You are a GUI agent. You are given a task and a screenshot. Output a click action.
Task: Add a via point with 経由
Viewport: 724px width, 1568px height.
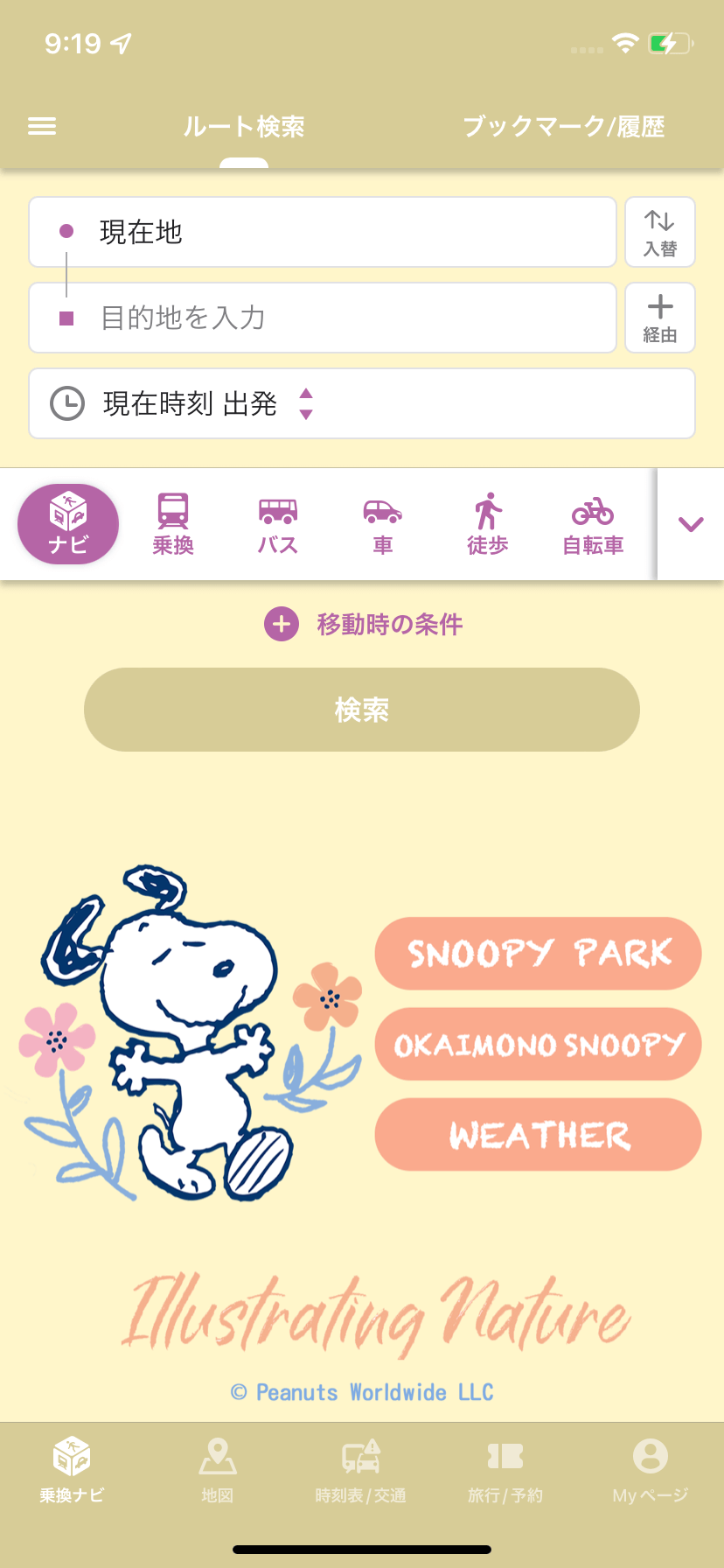(659, 318)
